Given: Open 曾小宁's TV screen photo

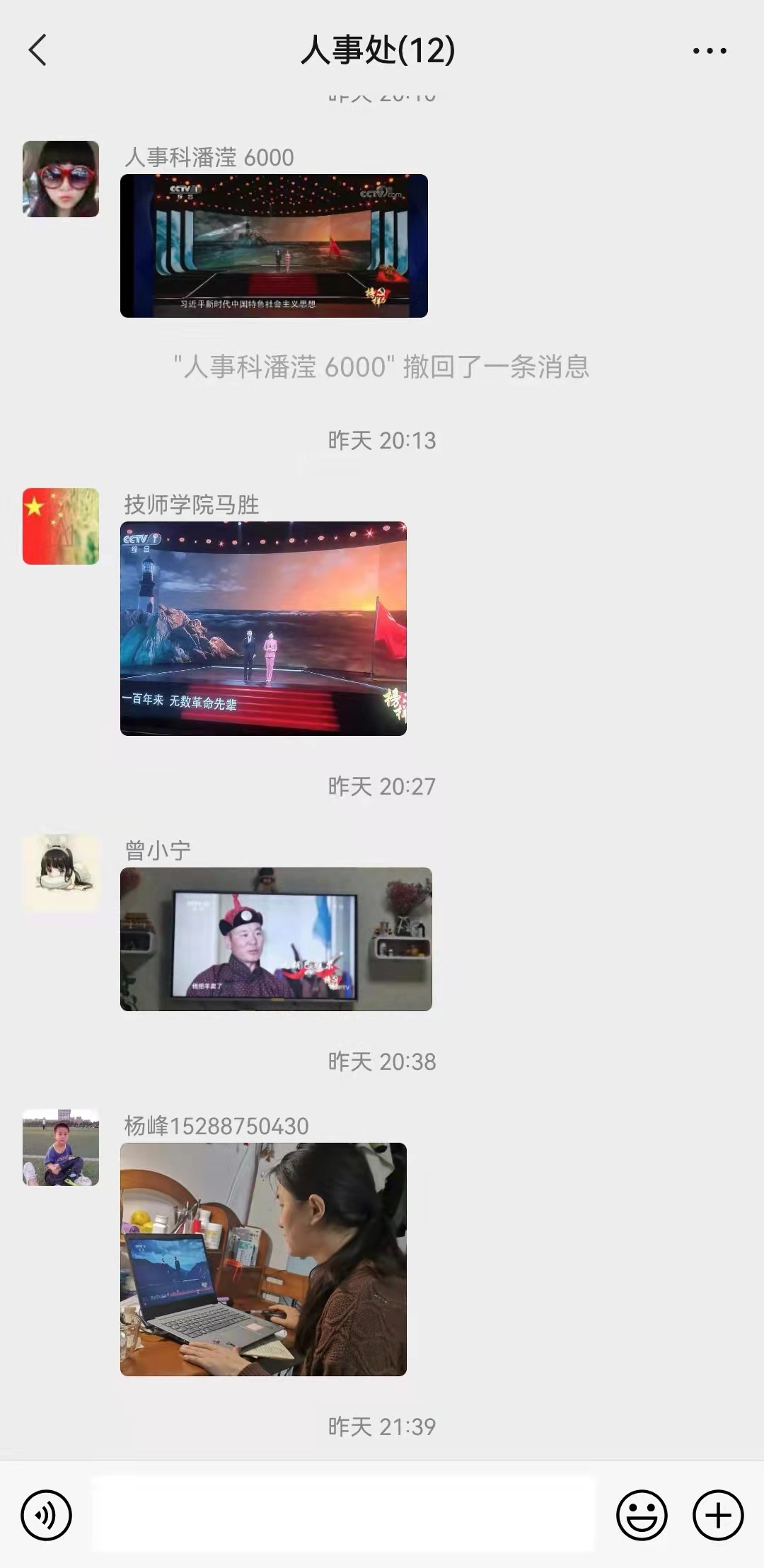Looking at the screenshot, I should [276, 939].
